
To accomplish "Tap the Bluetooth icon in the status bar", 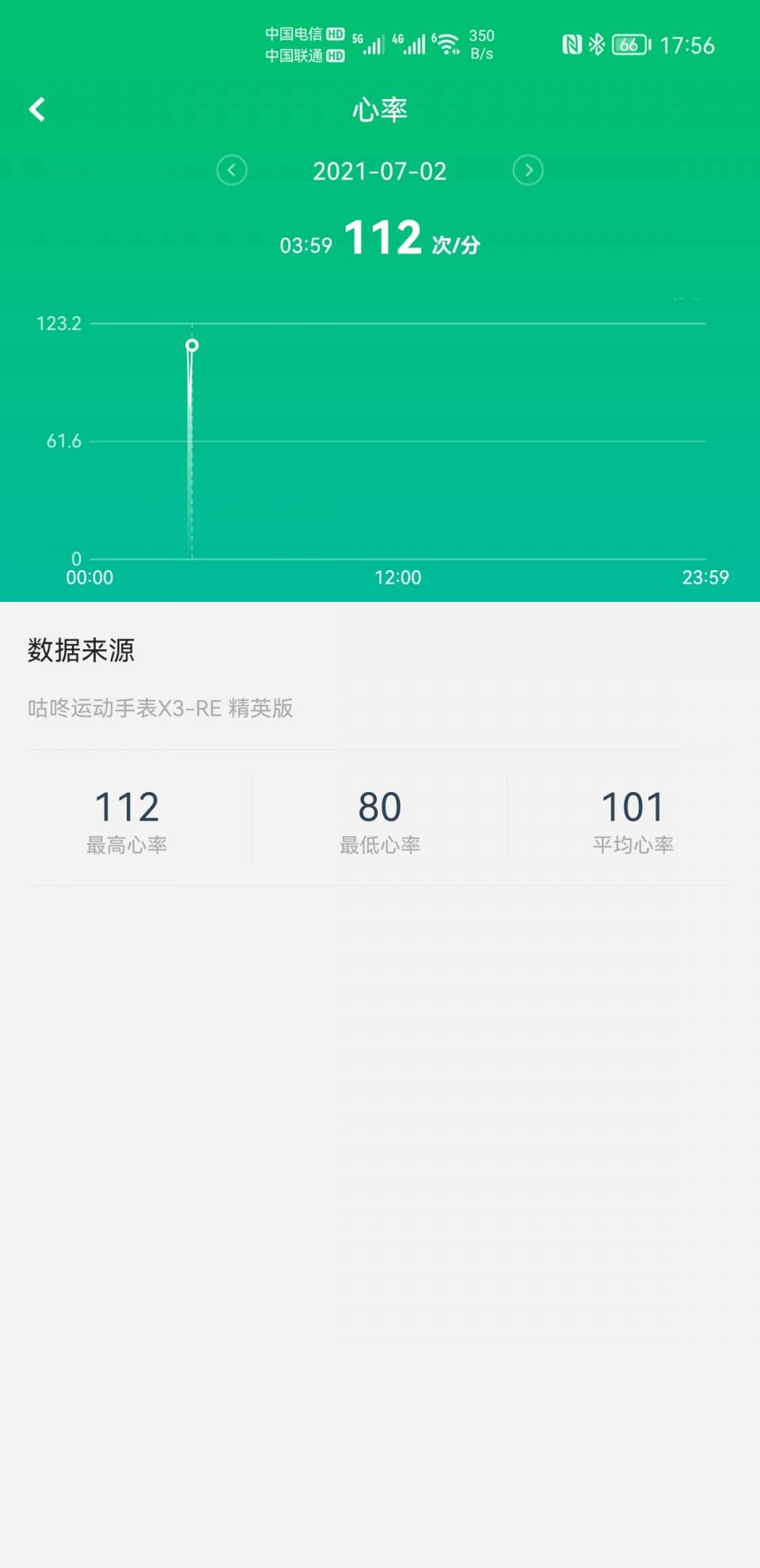I will (x=598, y=45).
